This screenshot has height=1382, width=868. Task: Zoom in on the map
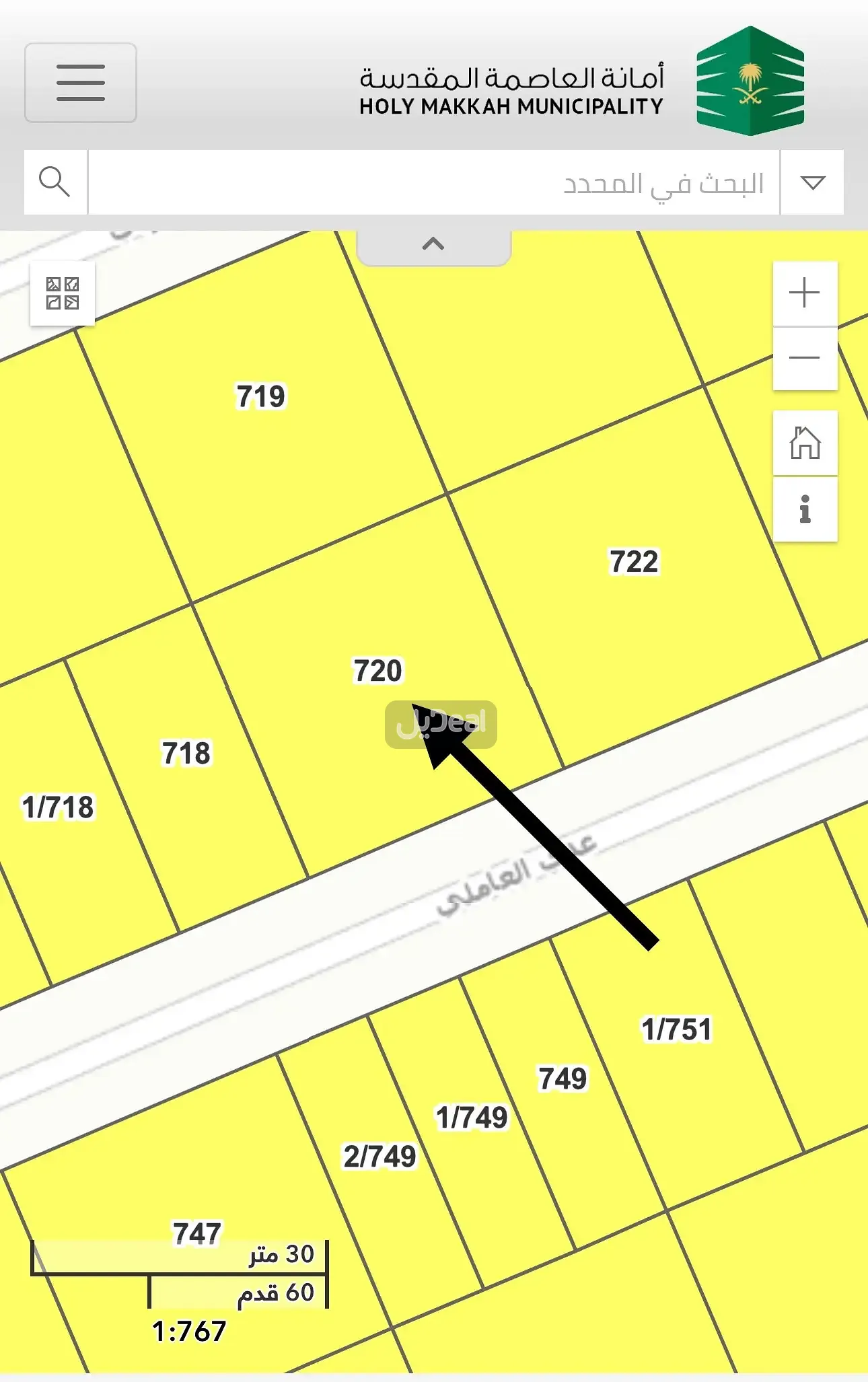[805, 293]
